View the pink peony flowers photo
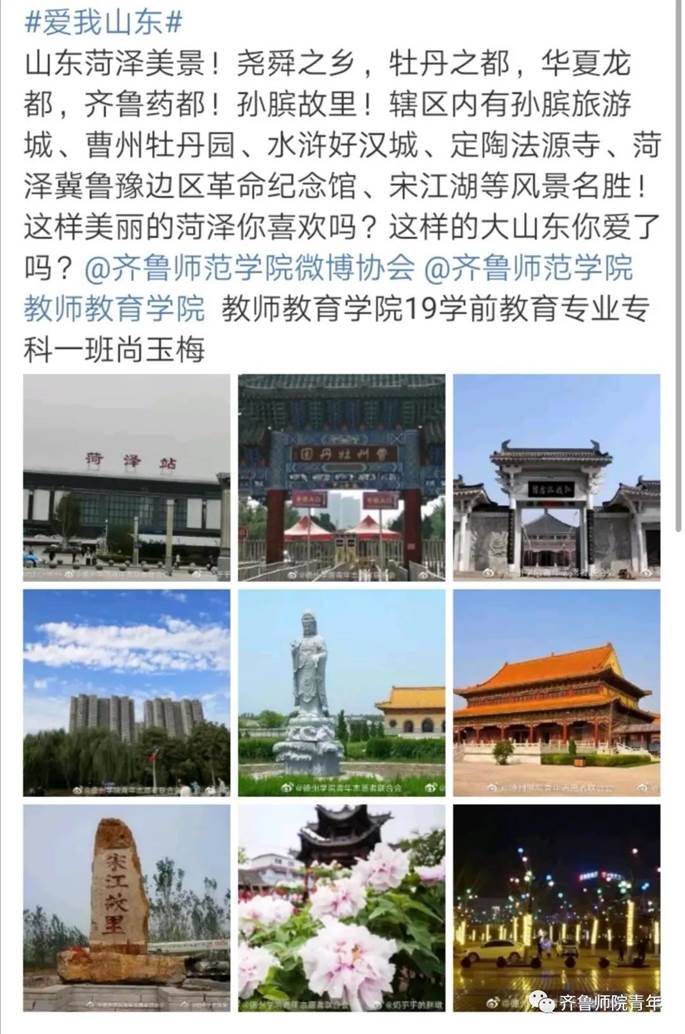 click(x=342, y=908)
